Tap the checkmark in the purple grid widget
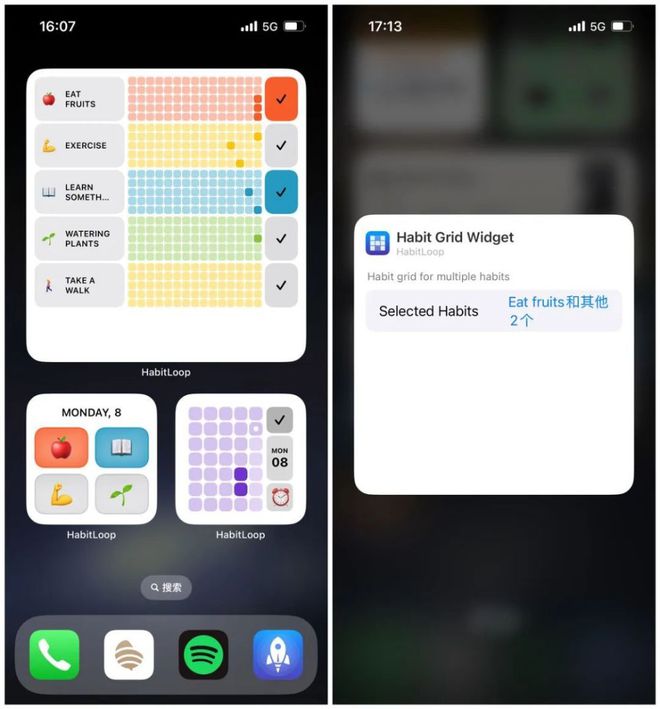Viewport: 660px width, 709px height. (x=280, y=419)
